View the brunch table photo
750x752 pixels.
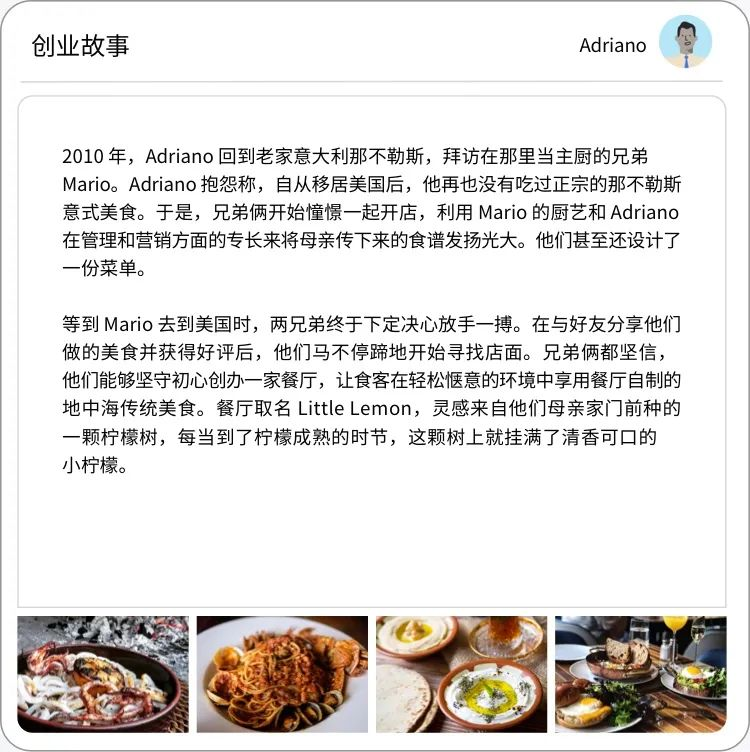click(x=641, y=673)
